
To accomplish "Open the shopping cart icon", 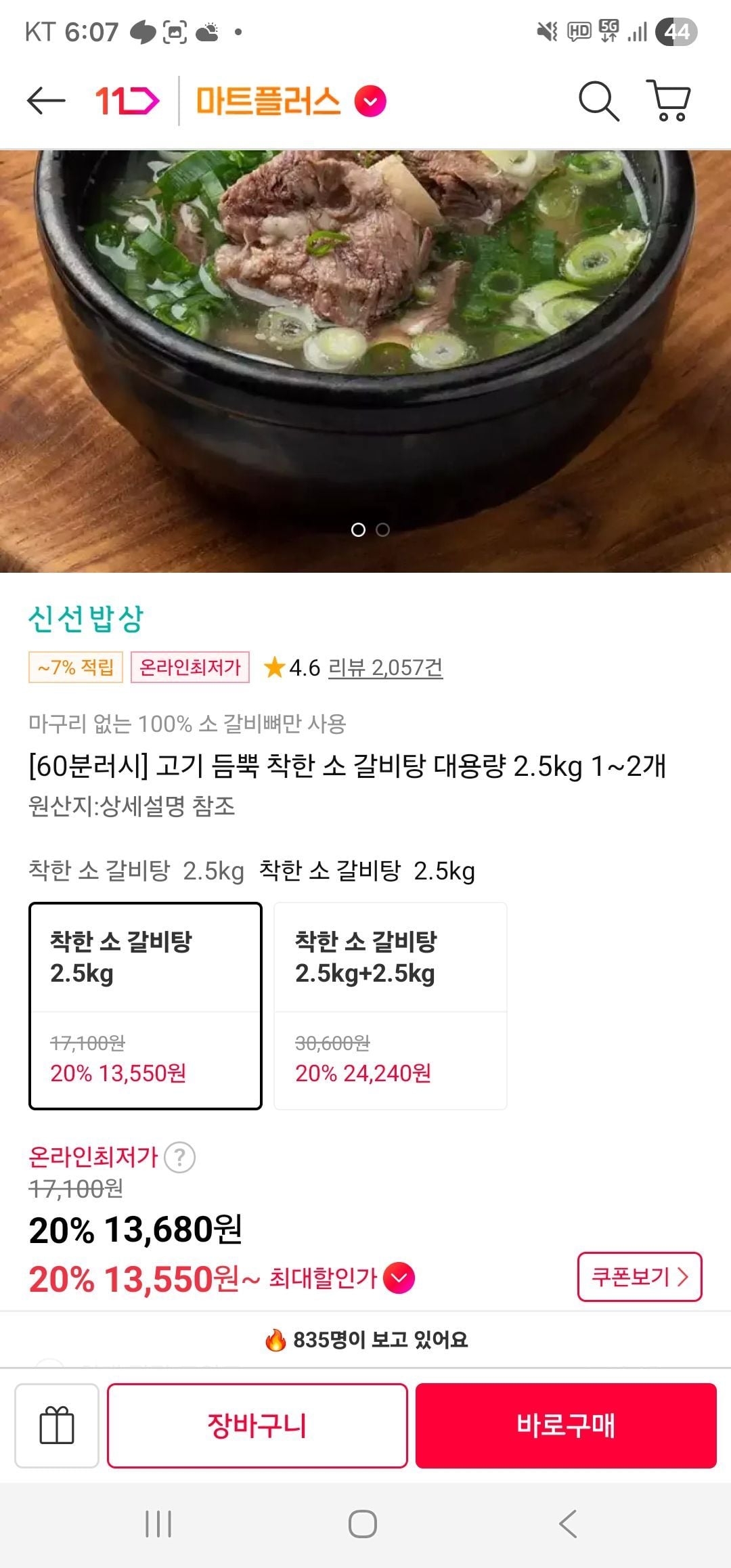I will [669, 102].
